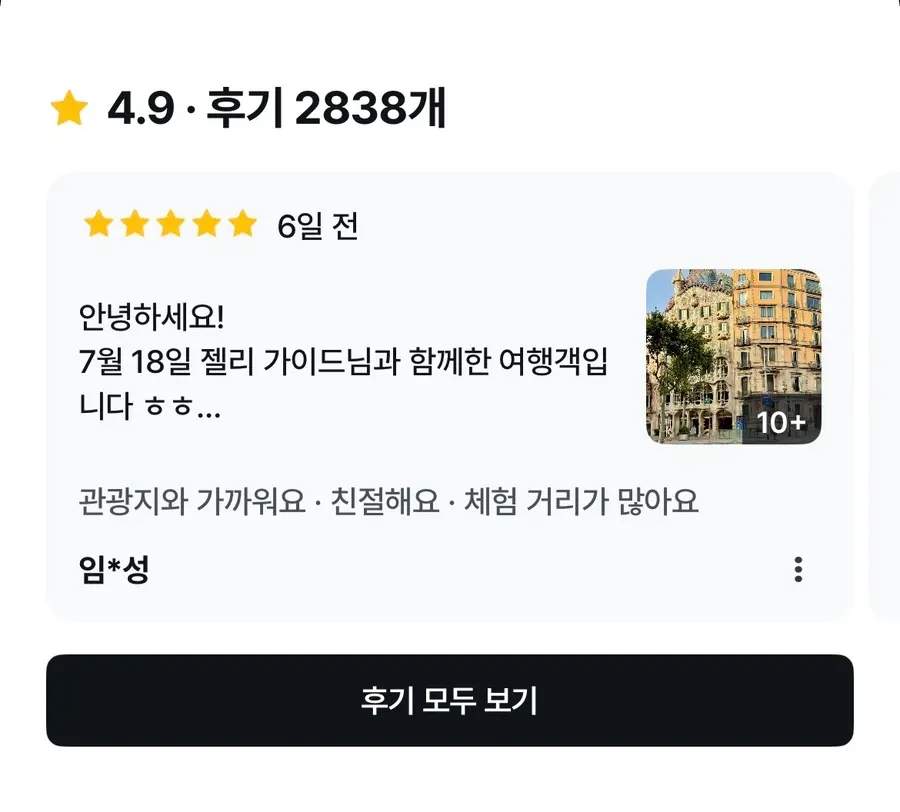Open the three-dot menu on 임*성's review
900x812 pixels.
point(798,569)
